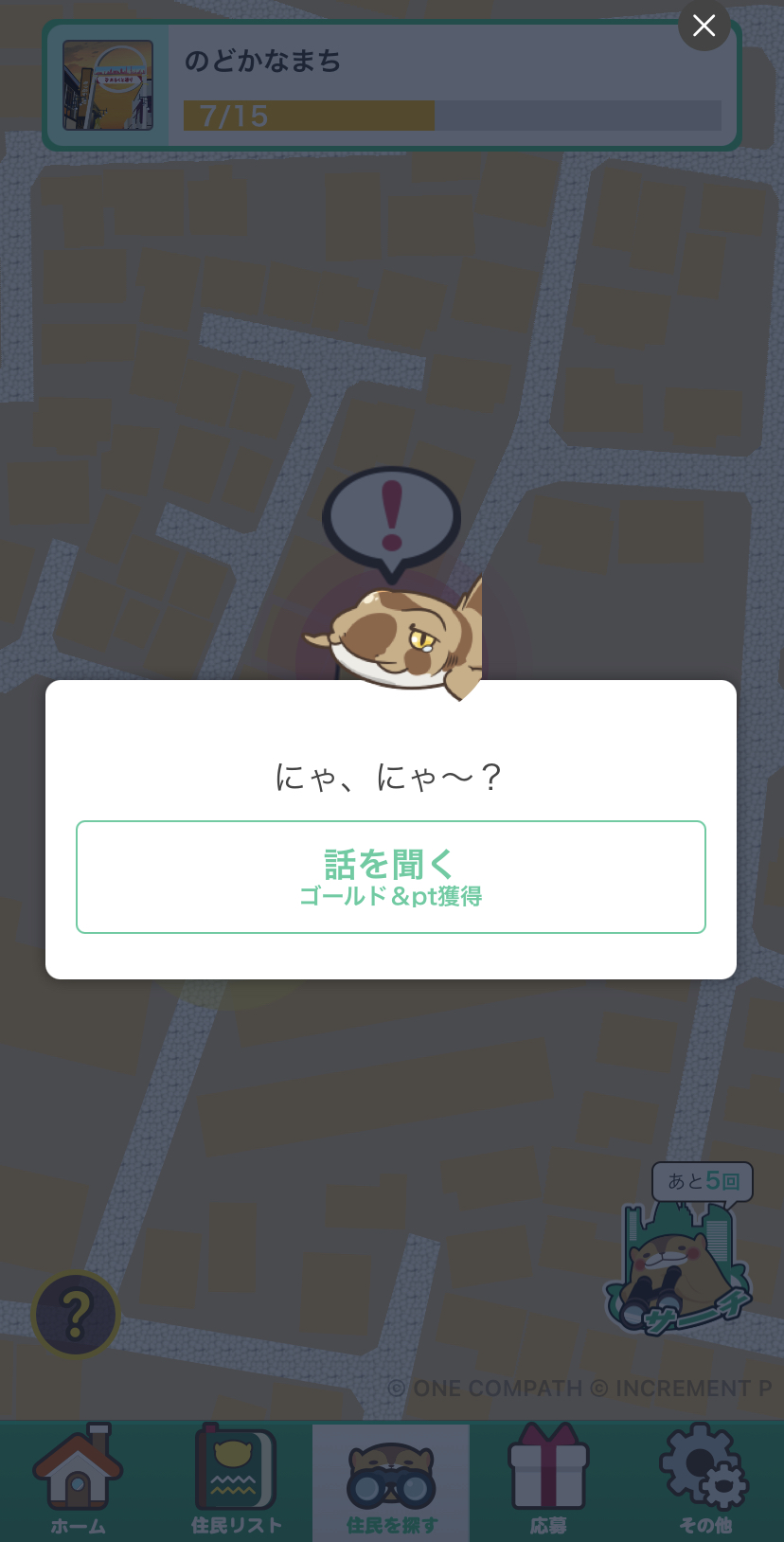Image resolution: width=784 pixels, height=1542 pixels.
Task: Open the question mark help button
Action: [x=76, y=1315]
